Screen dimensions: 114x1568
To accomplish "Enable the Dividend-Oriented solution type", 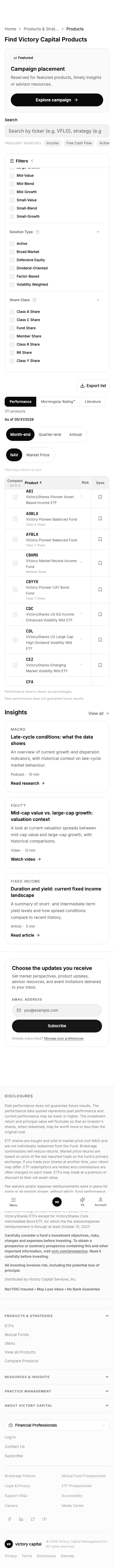I will pyautogui.click(x=12, y=268).
